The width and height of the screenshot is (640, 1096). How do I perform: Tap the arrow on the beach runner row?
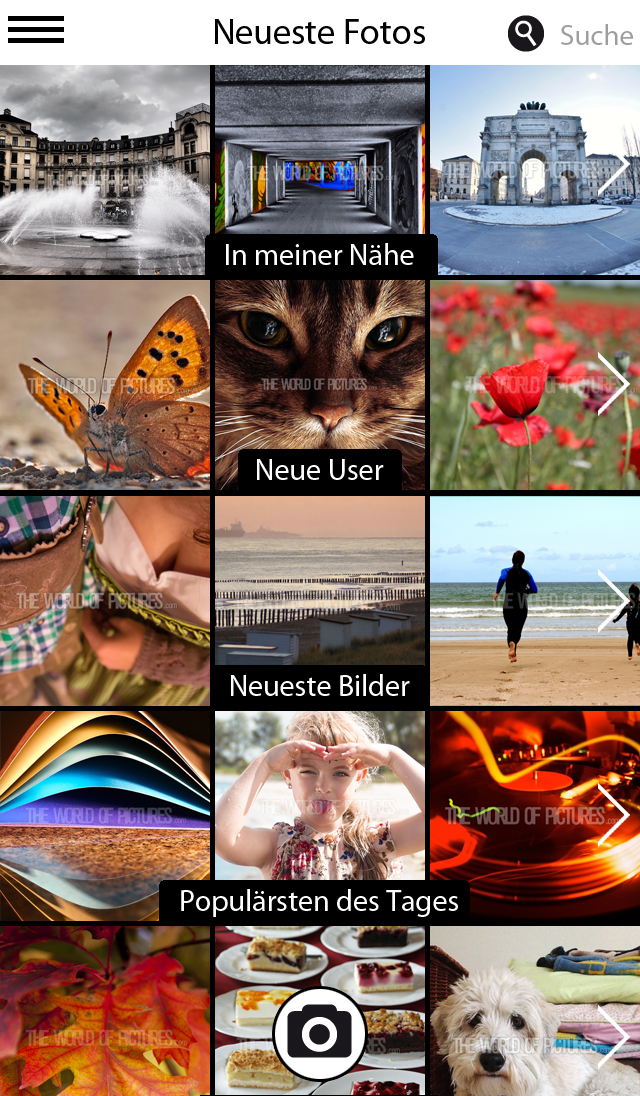click(612, 601)
